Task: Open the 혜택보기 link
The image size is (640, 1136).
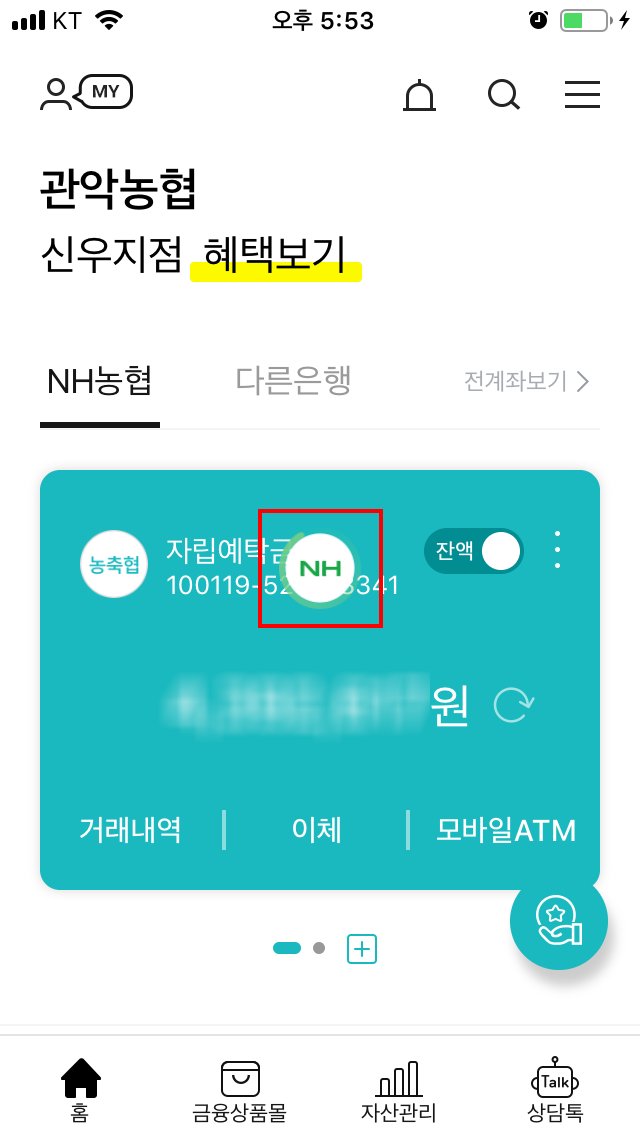Action: [x=275, y=255]
